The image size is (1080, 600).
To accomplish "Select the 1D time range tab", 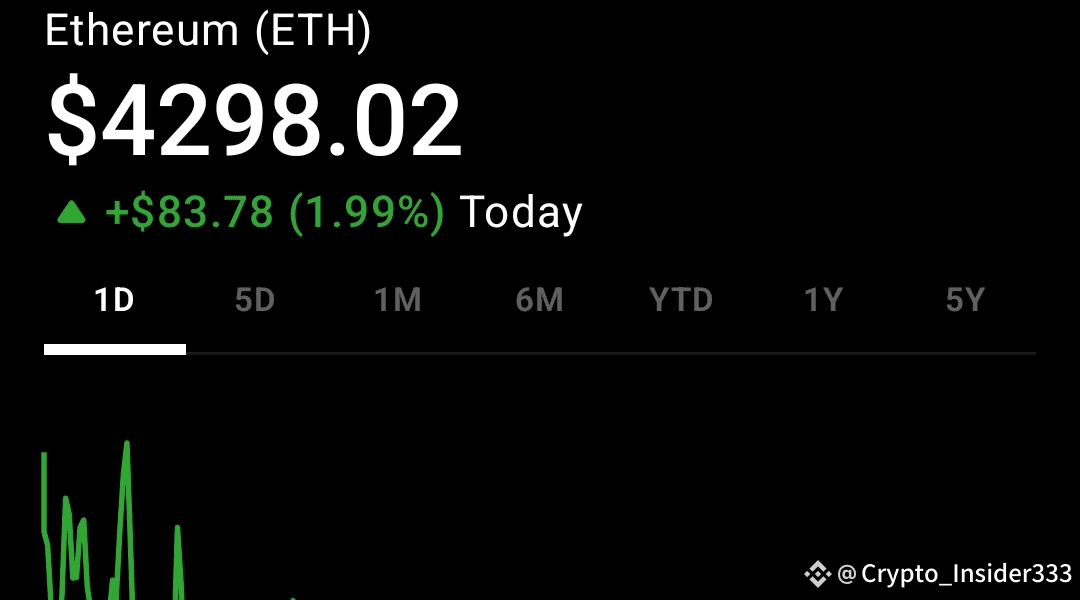I will 114,300.
